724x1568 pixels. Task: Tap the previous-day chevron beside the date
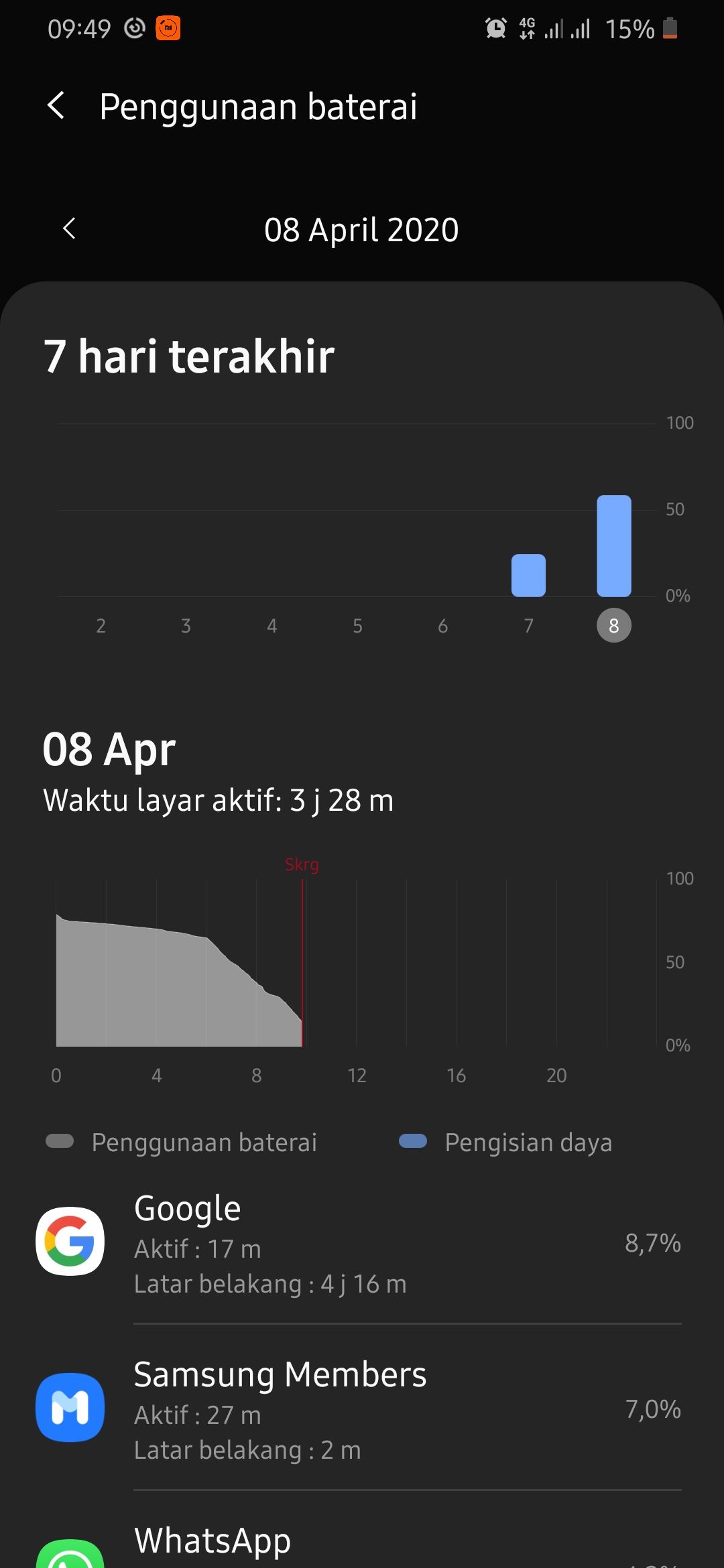click(69, 228)
